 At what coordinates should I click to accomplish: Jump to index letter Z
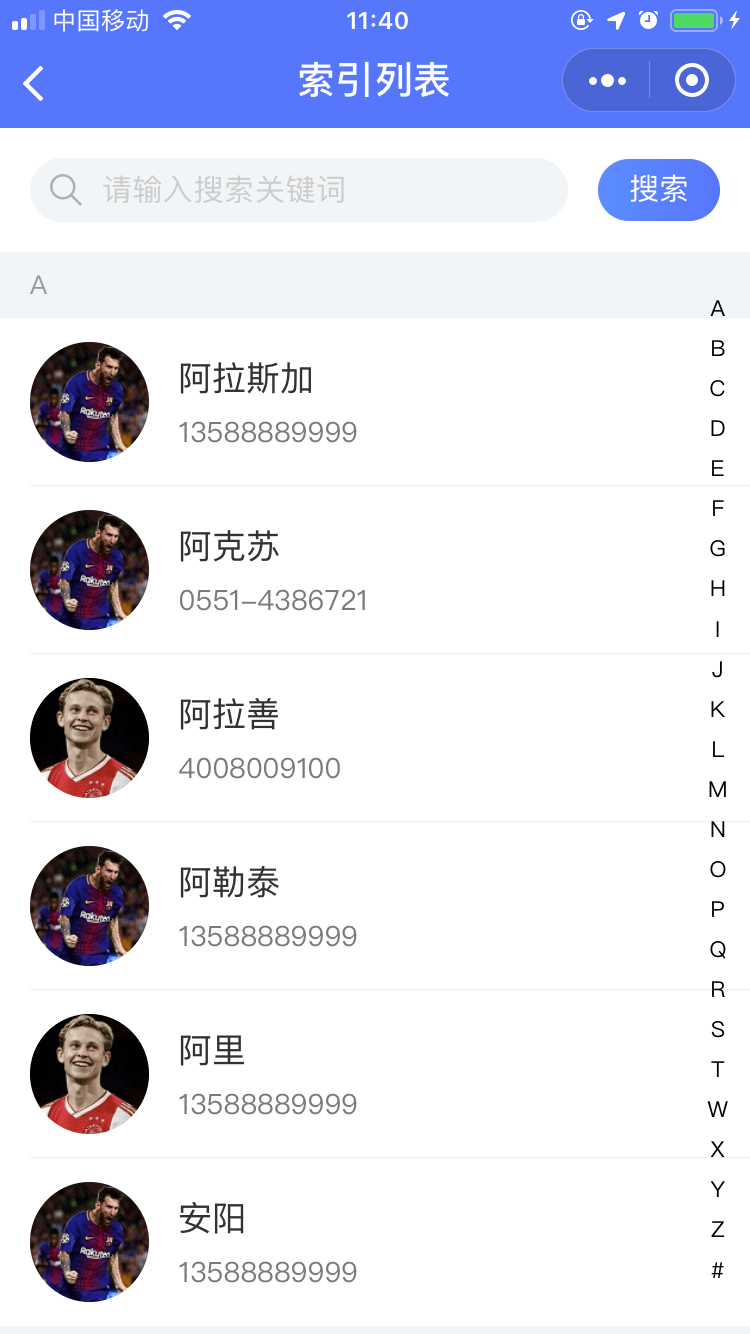[x=717, y=1229]
